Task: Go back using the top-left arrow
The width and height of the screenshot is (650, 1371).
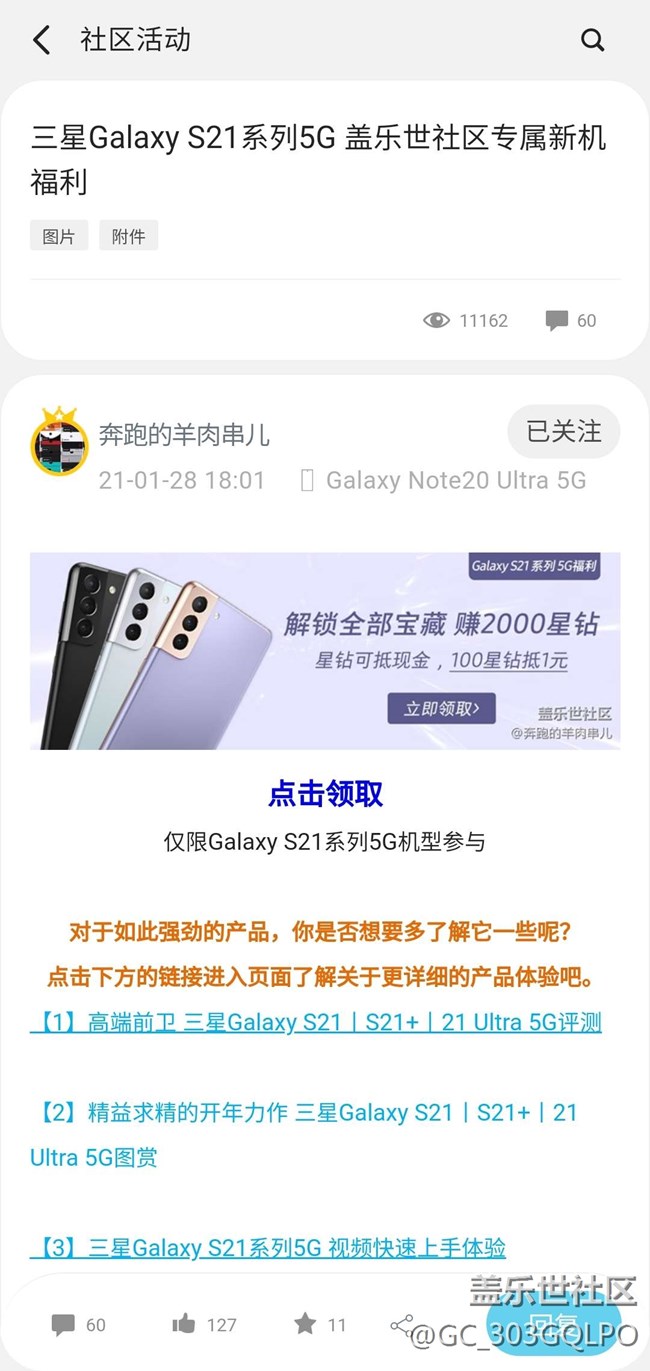Action: [x=41, y=40]
